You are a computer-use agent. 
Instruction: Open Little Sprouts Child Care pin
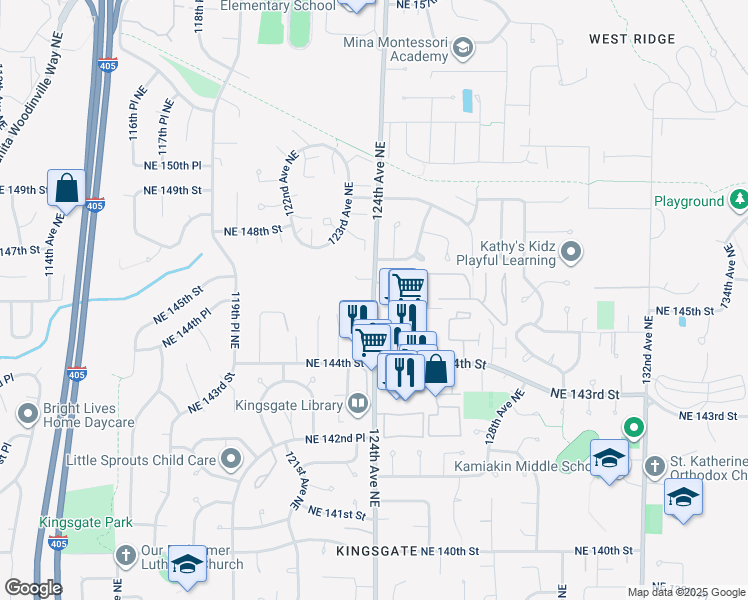pyautogui.click(x=231, y=460)
